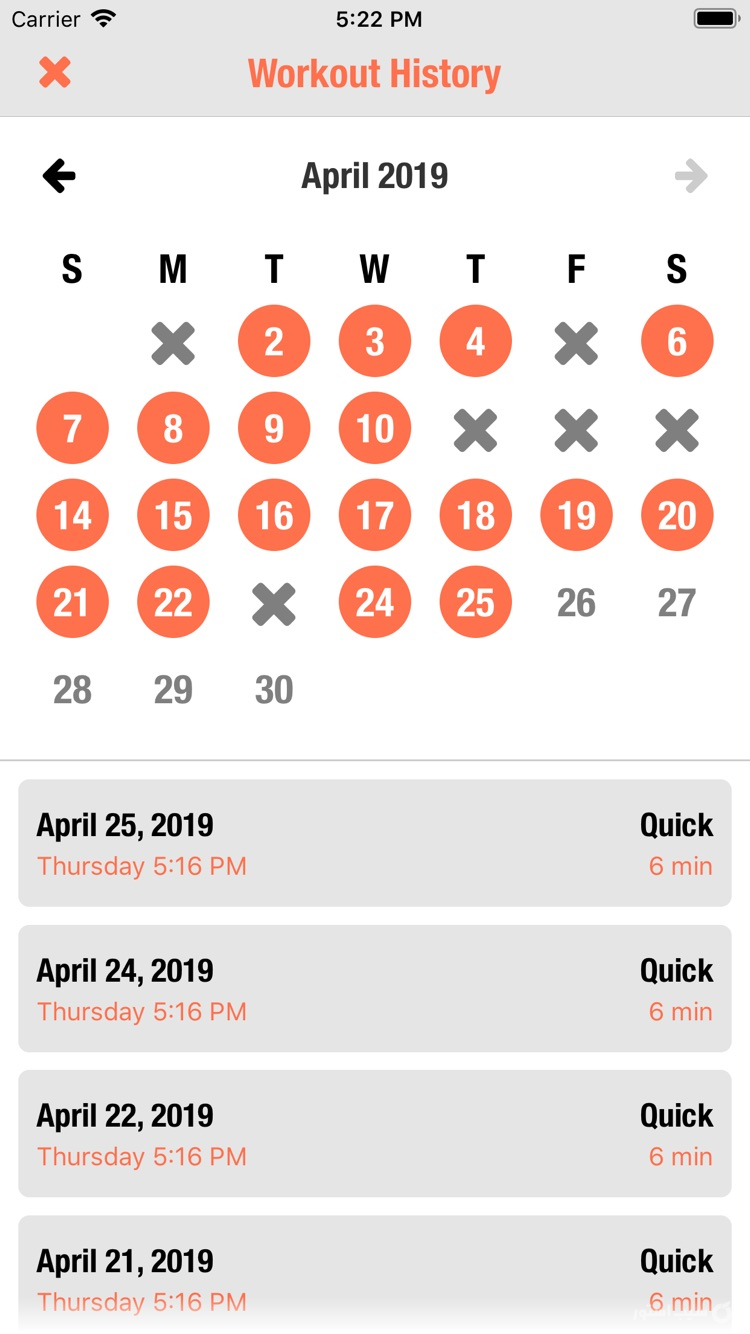
Task: Tap the orange circle on April 10
Action: click(x=374, y=428)
